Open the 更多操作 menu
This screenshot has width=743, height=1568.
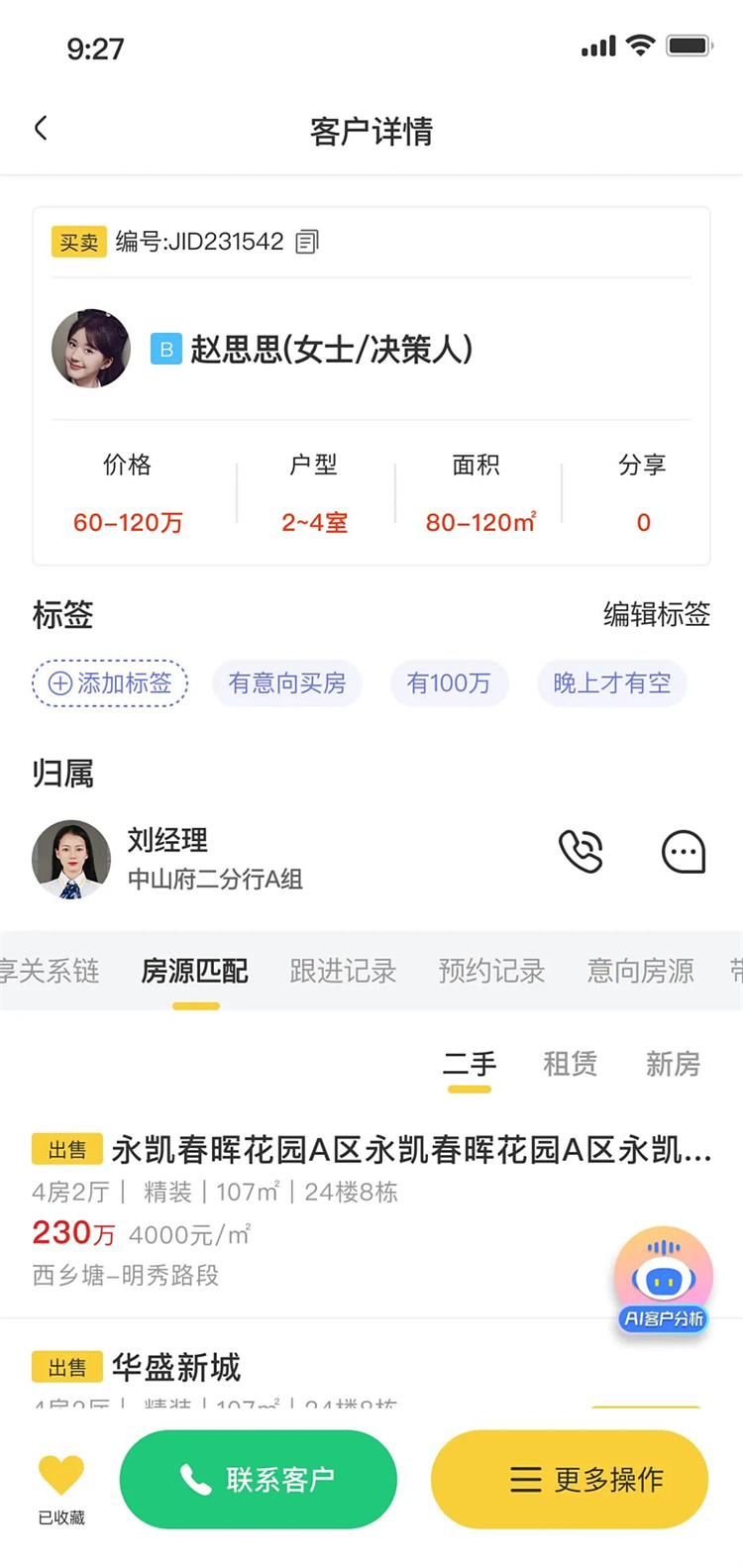(570, 1480)
